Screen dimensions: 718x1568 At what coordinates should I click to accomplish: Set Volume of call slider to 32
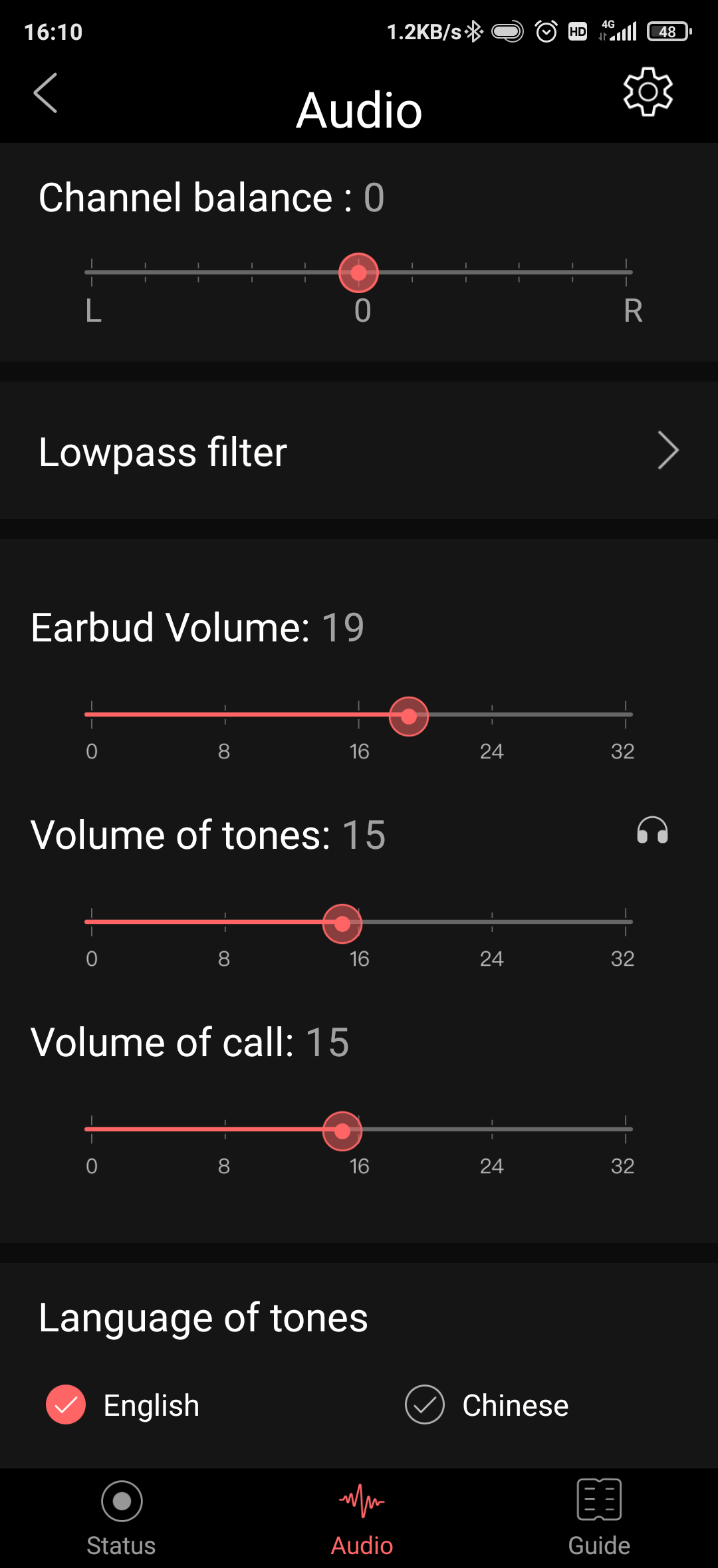tap(626, 1129)
